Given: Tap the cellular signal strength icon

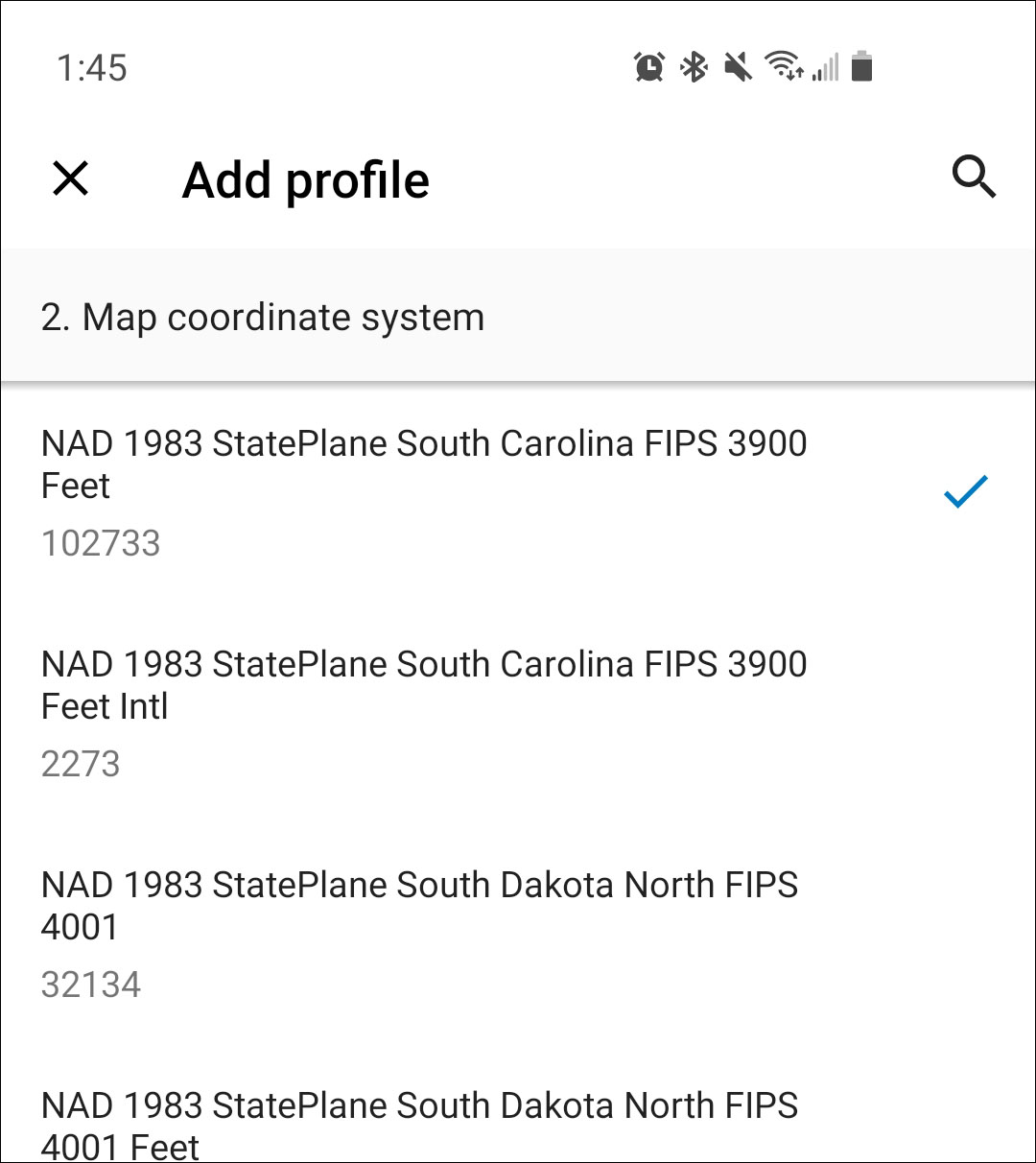Looking at the screenshot, I should pyautogui.click(x=825, y=67).
